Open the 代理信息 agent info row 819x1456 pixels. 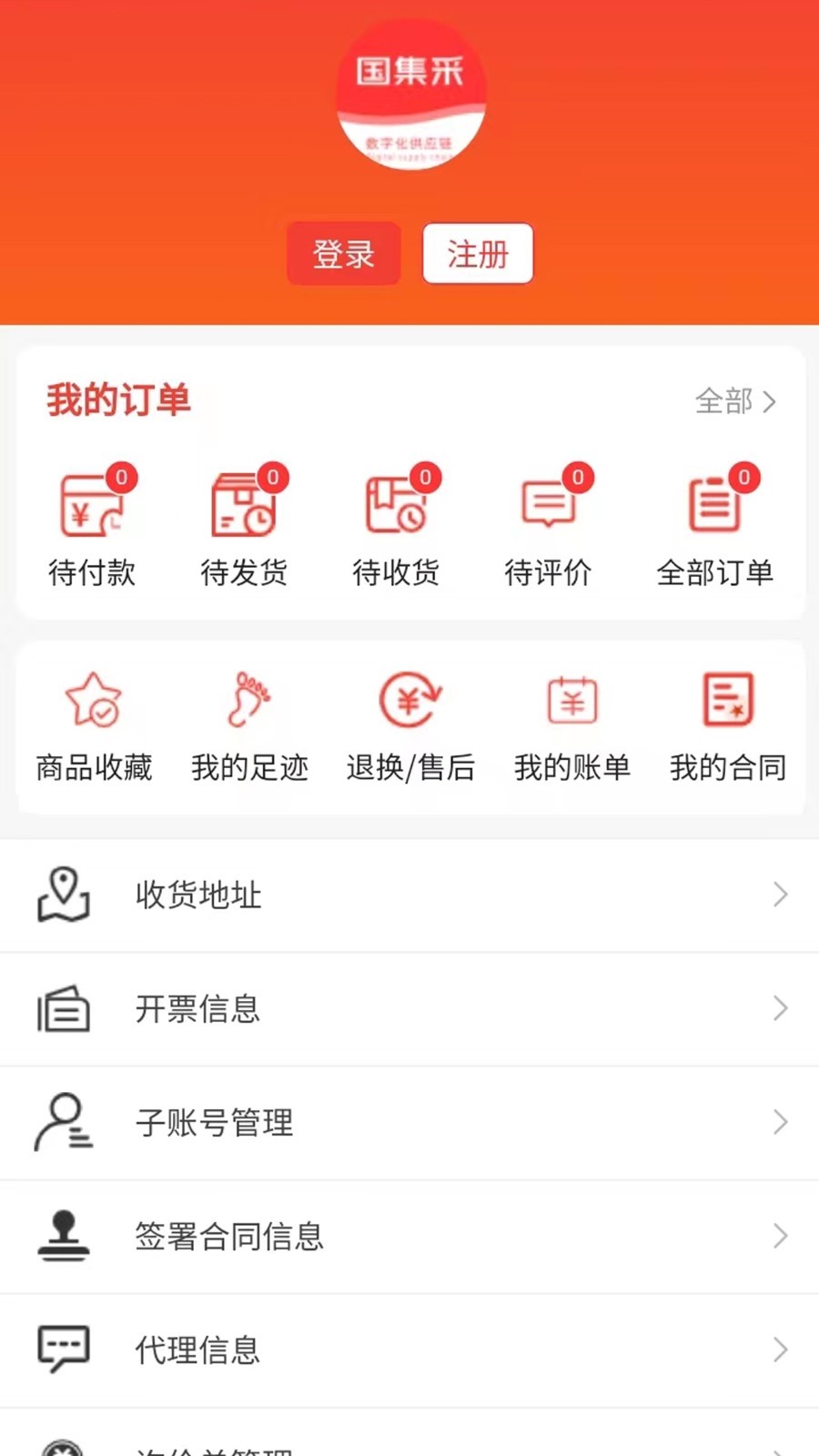tap(409, 1350)
